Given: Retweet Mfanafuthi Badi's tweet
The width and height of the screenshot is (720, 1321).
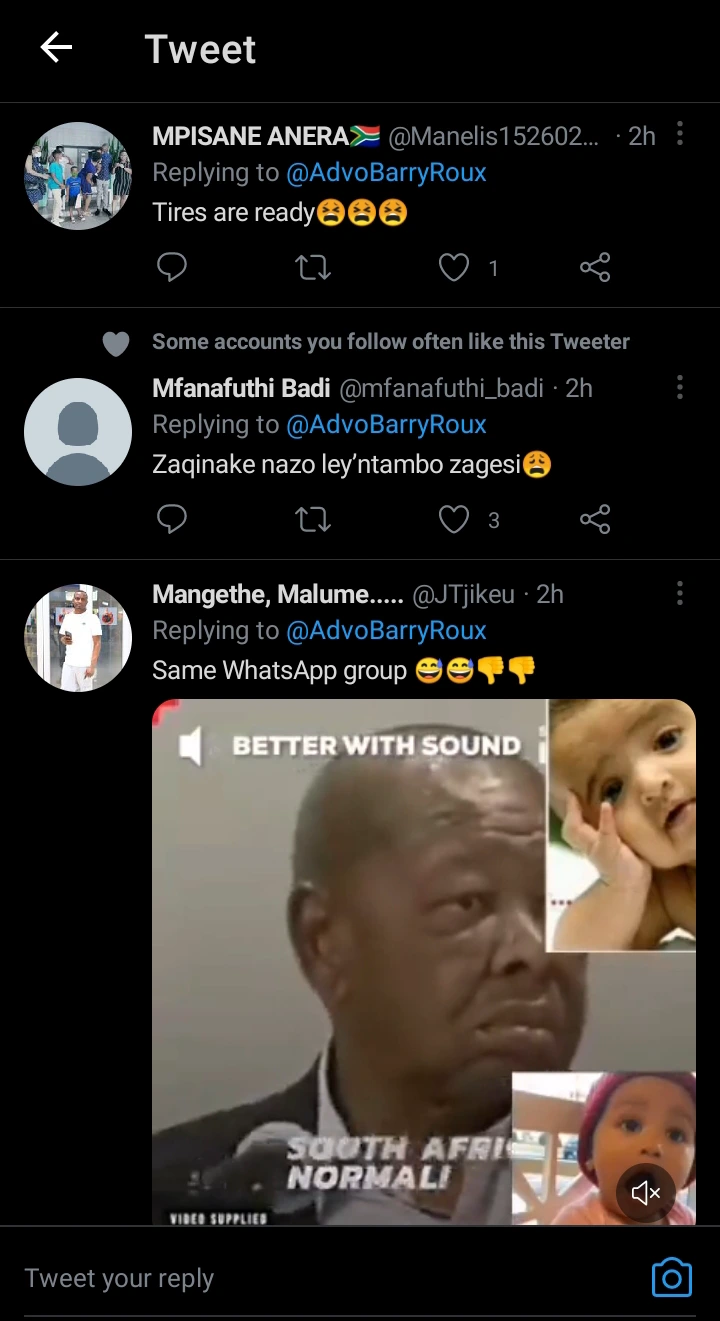Looking at the screenshot, I should coord(313,519).
